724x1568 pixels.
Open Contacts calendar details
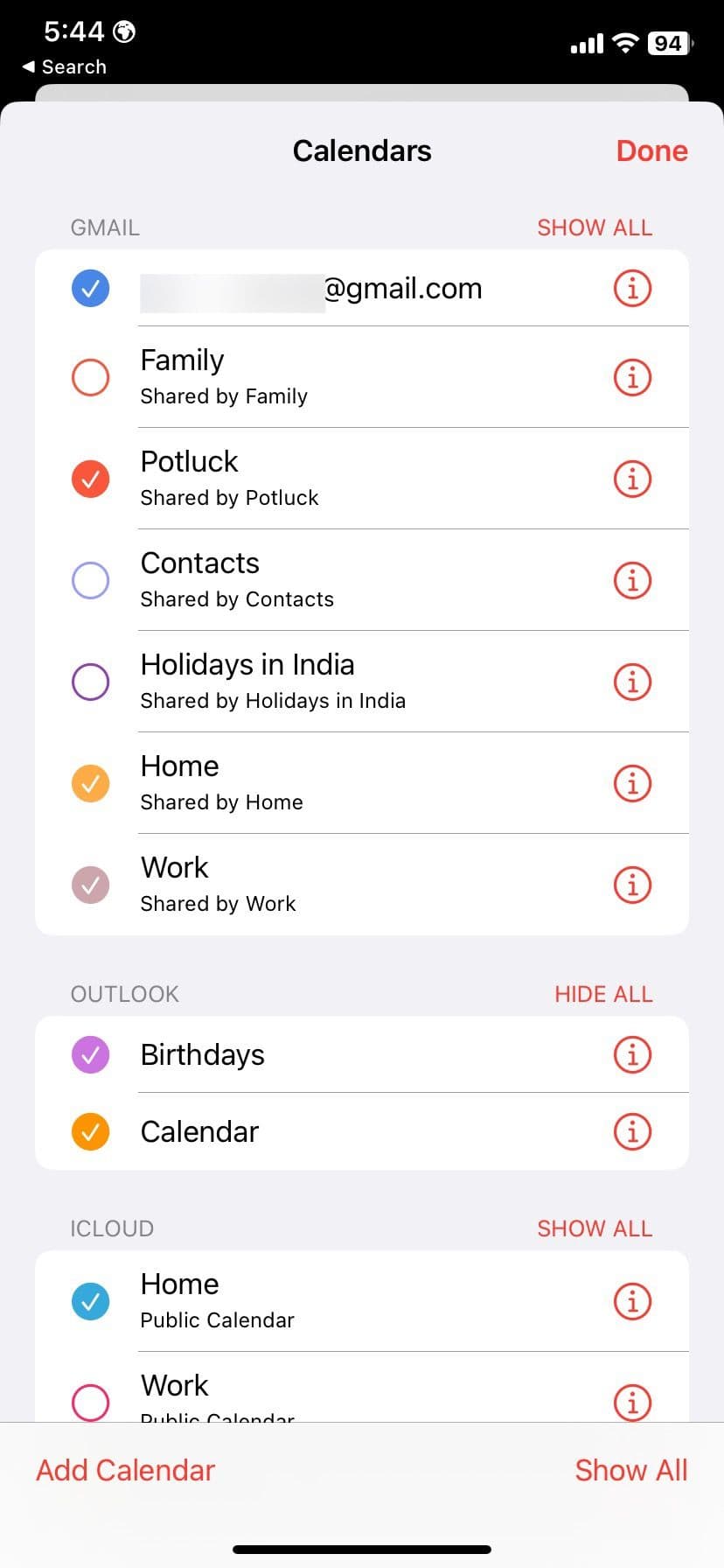coord(632,580)
